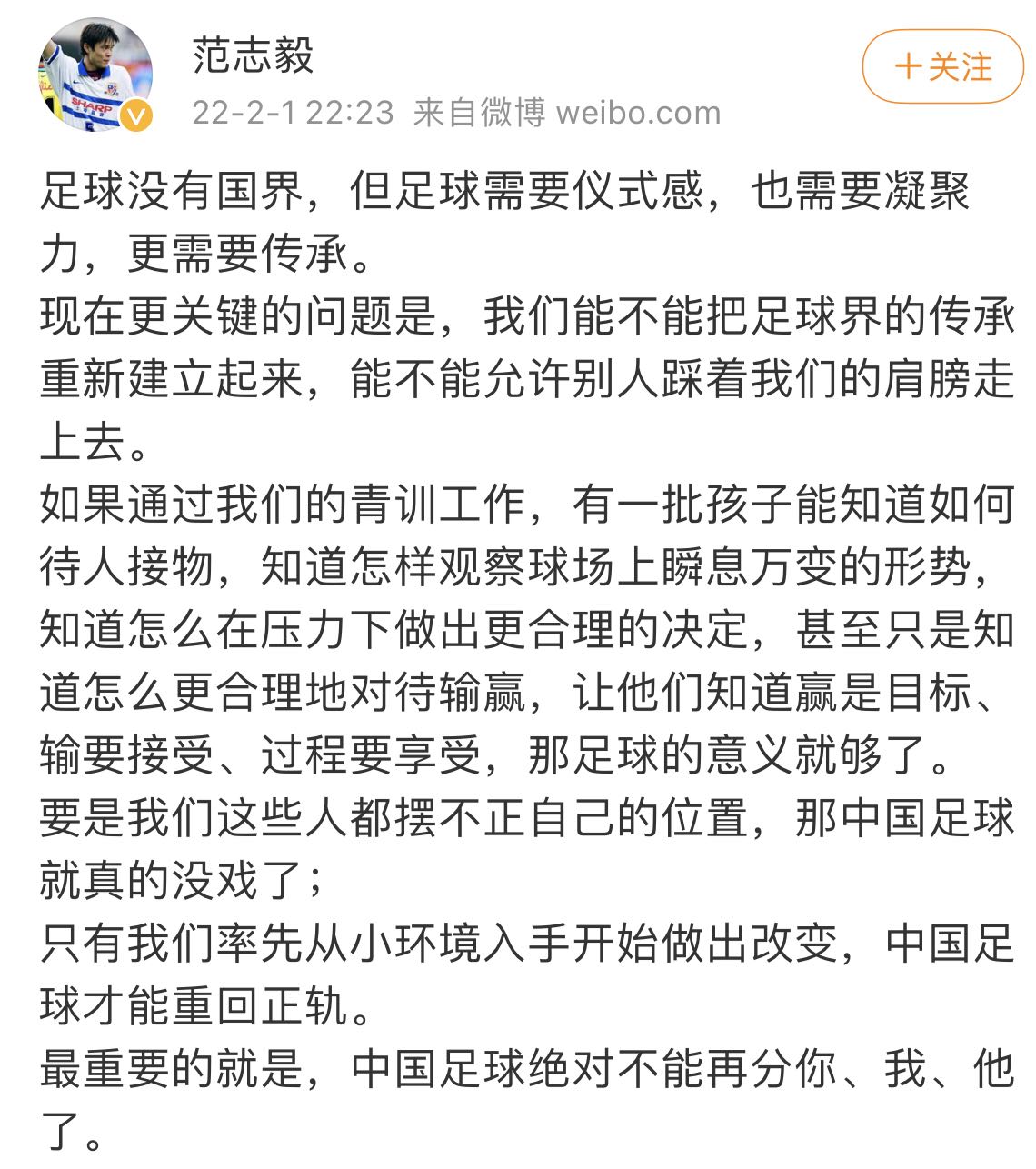Follow 范志毅 with the 关注 button
Image resolution: width=1036 pixels, height=1169 pixels.
click(x=942, y=67)
